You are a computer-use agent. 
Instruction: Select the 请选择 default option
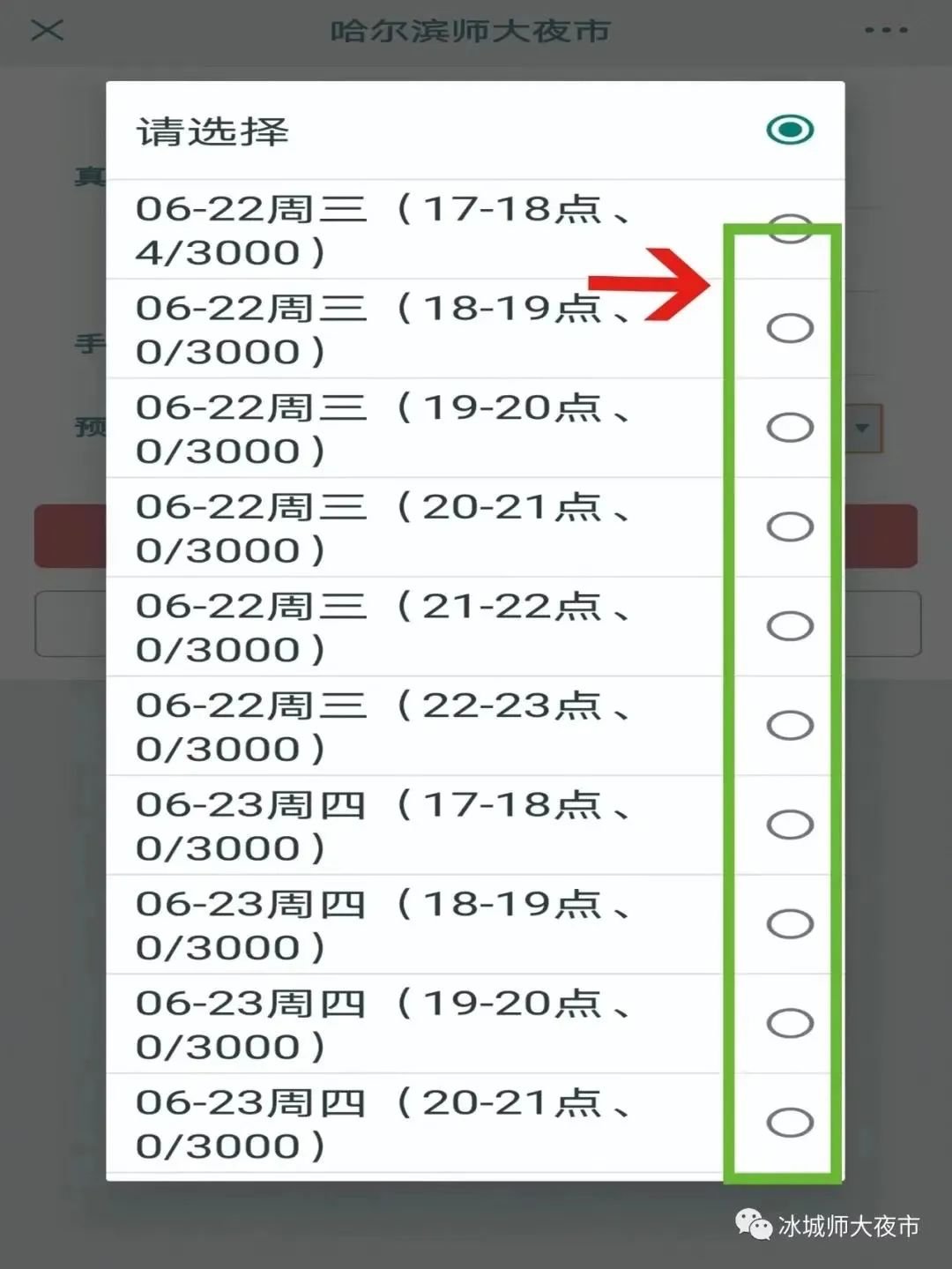[789, 131]
